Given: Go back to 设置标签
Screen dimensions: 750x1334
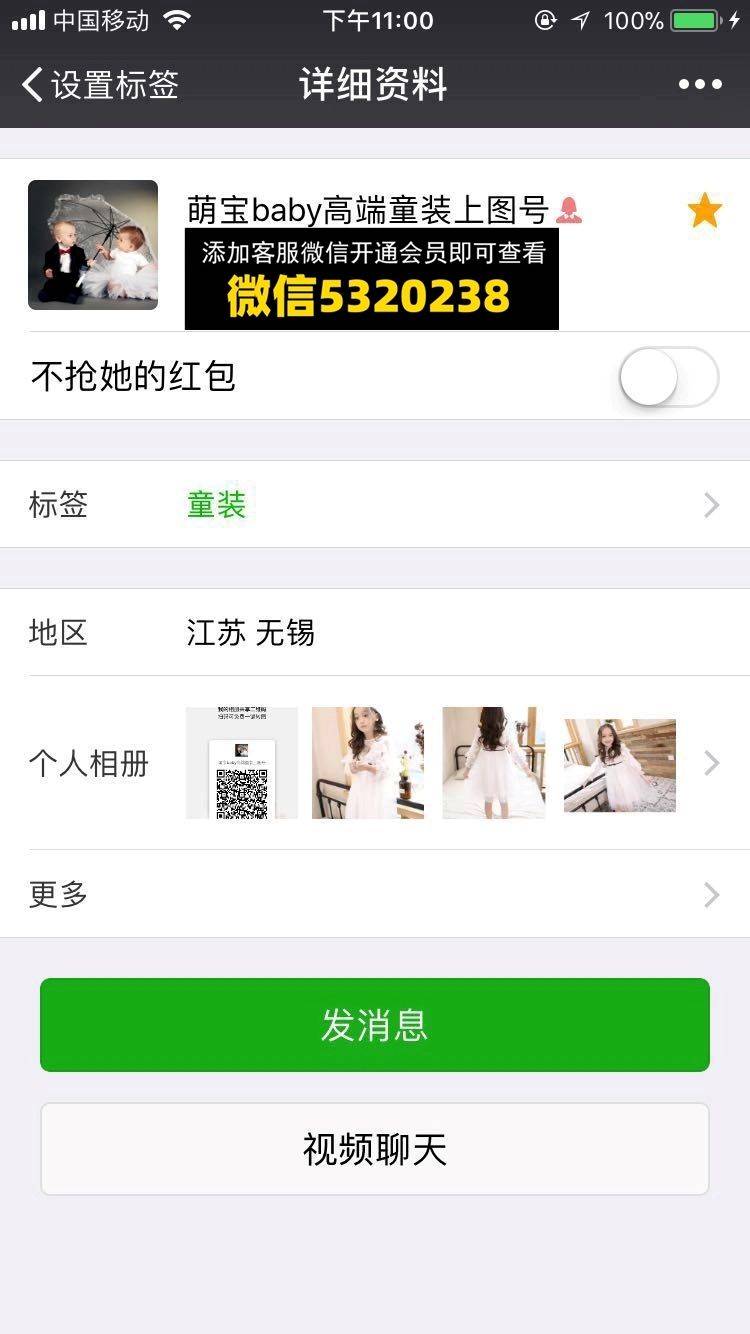Looking at the screenshot, I should coord(100,85).
